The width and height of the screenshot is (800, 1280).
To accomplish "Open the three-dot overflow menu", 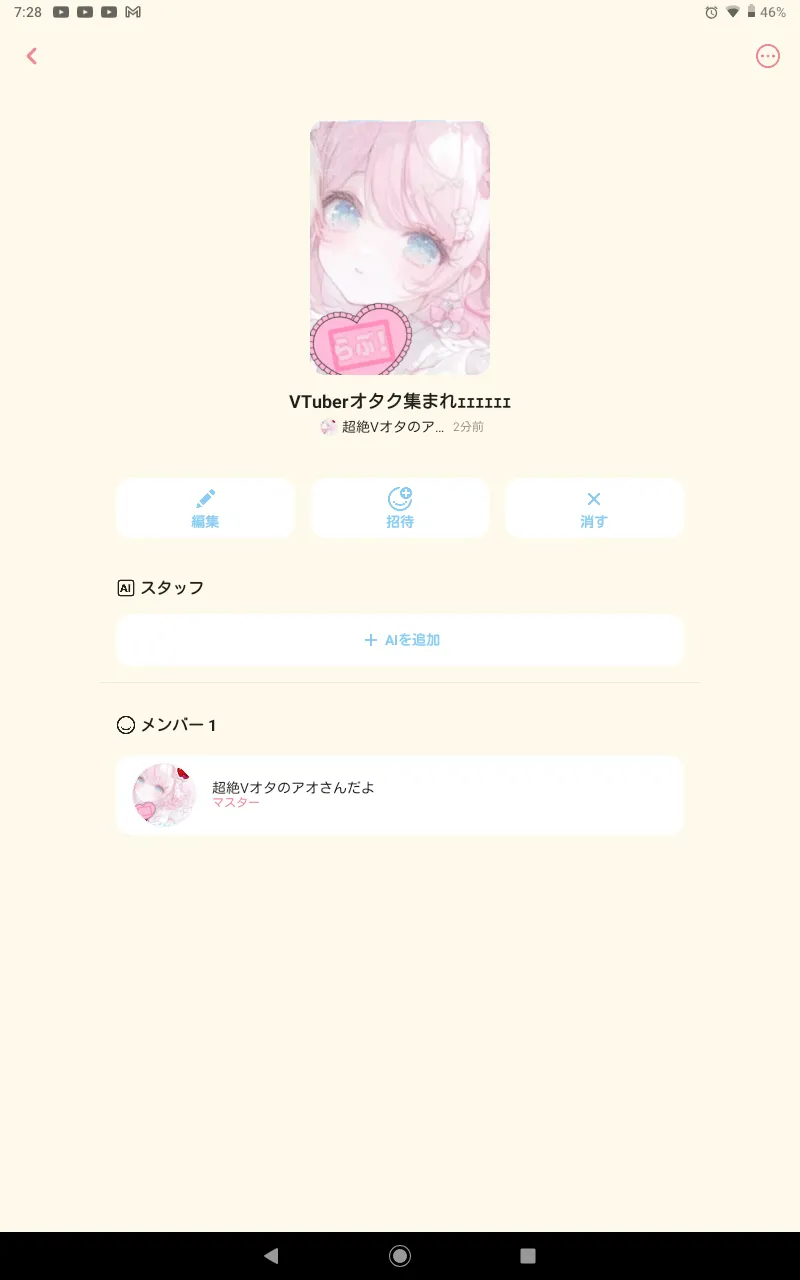I will (767, 56).
